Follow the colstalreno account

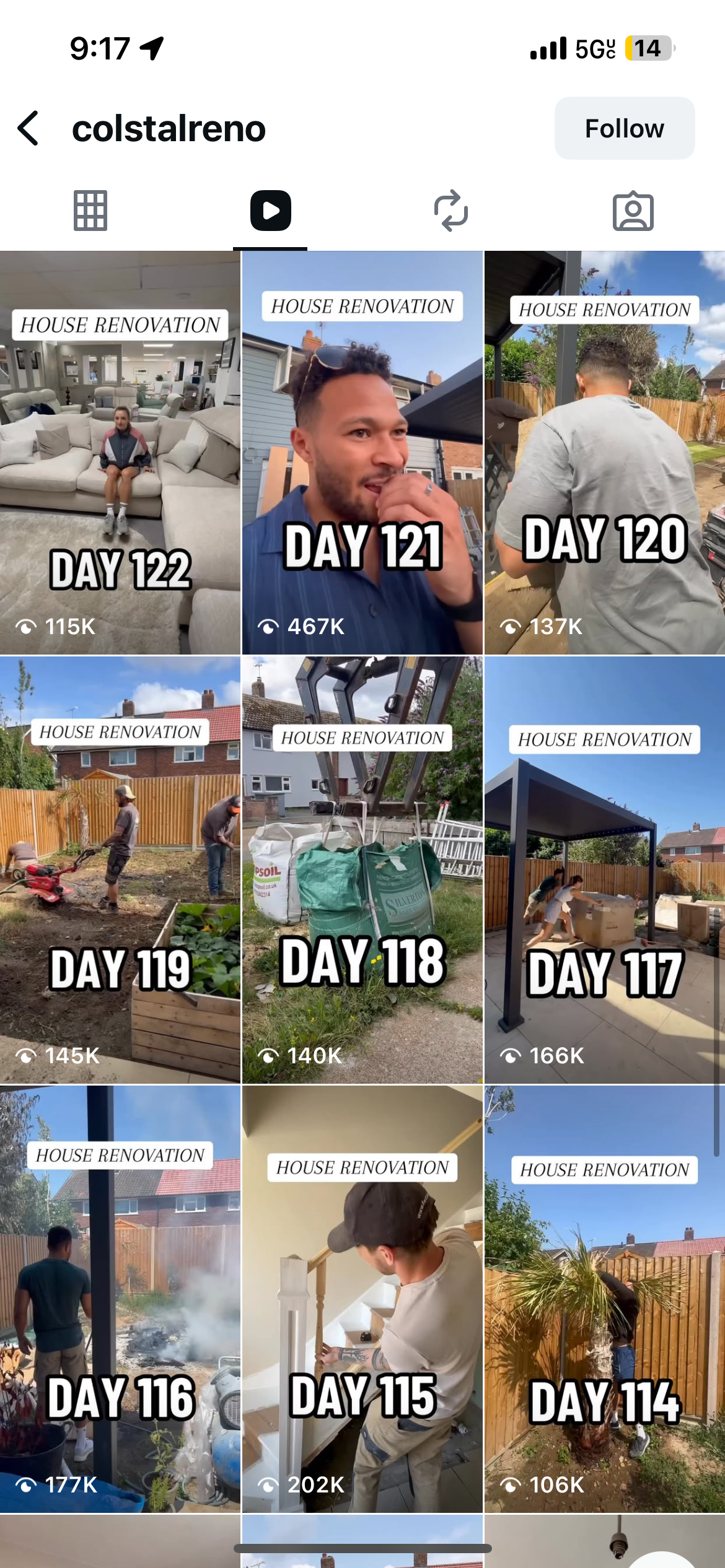pos(624,128)
